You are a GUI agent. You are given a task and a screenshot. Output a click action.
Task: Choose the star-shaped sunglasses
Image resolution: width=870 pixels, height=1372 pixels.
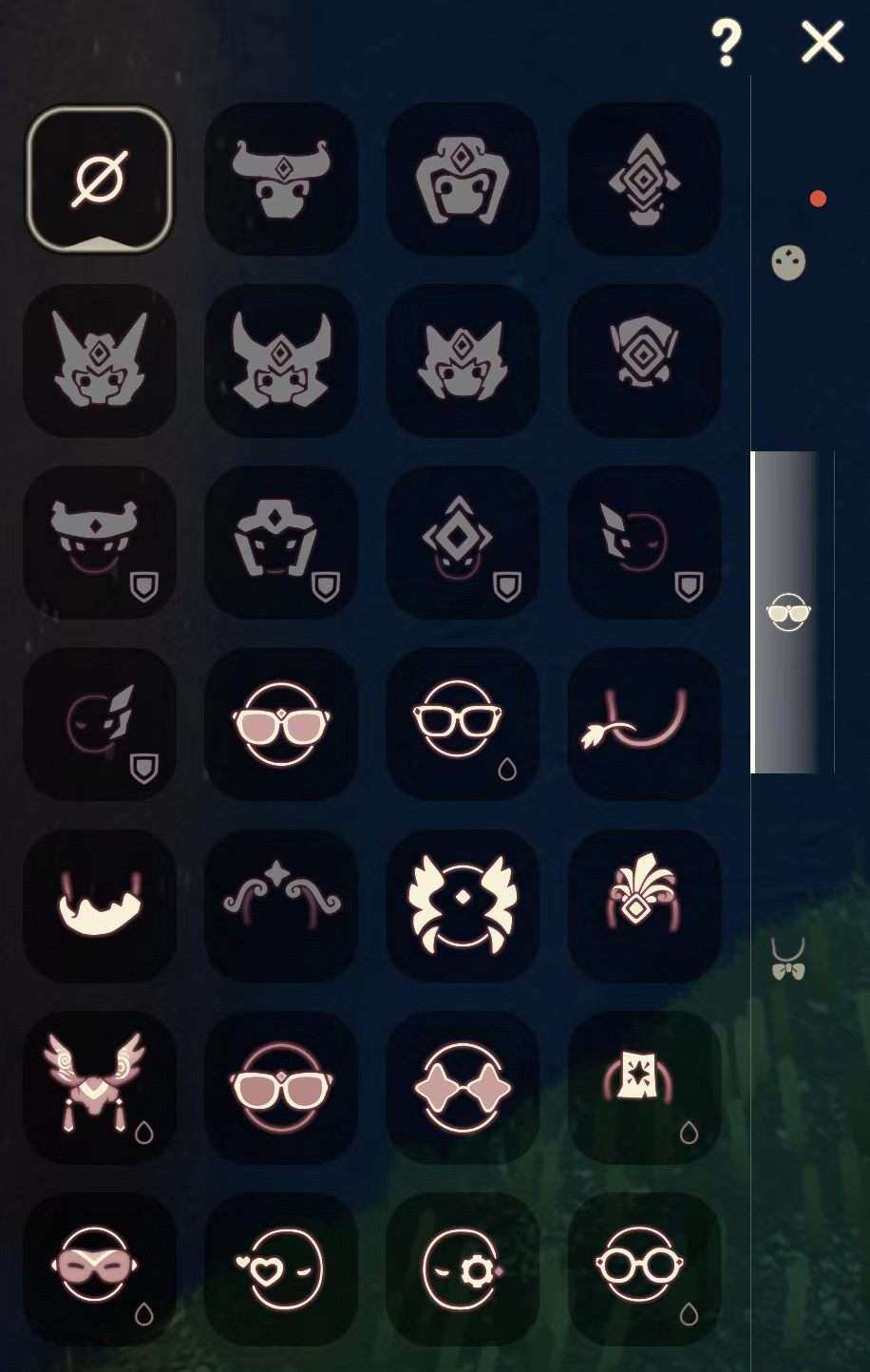[x=463, y=1087]
